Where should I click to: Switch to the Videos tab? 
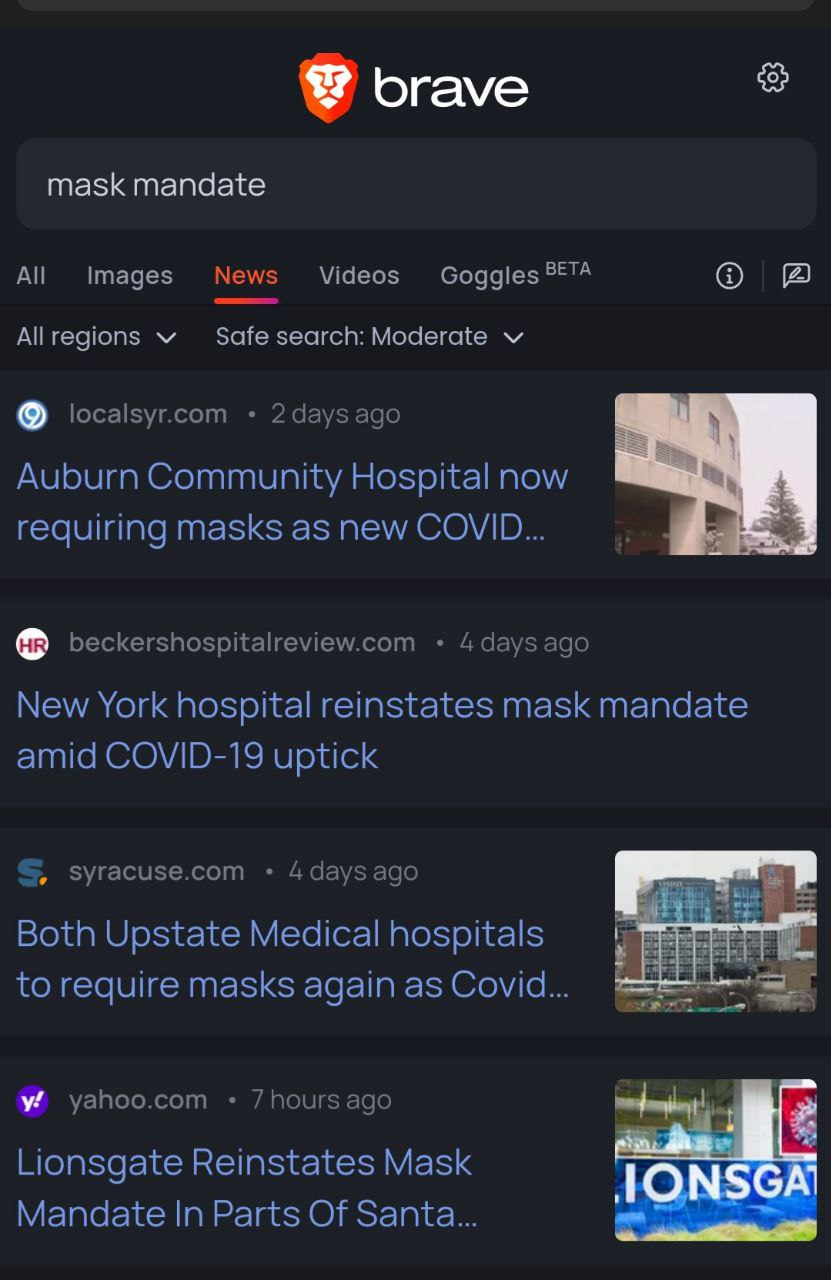(359, 275)
